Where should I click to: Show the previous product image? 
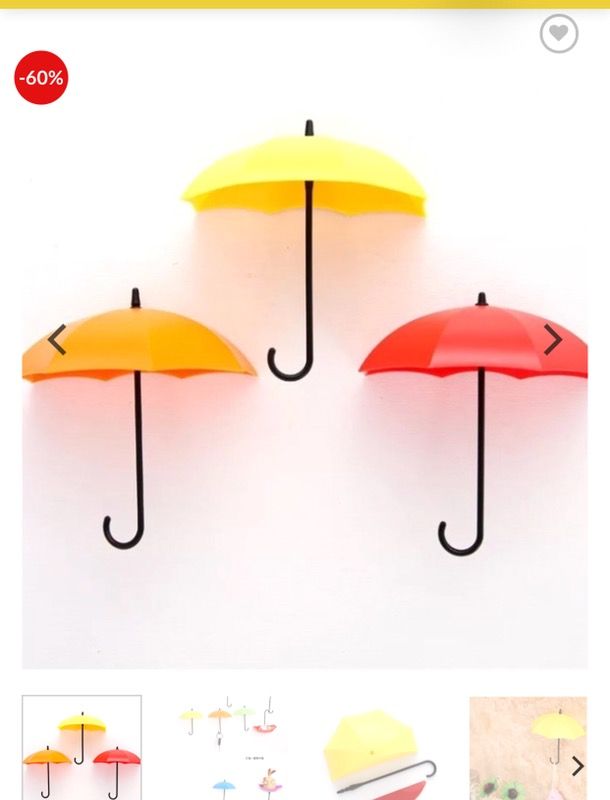pyautogui.click(x=57, y=340)
